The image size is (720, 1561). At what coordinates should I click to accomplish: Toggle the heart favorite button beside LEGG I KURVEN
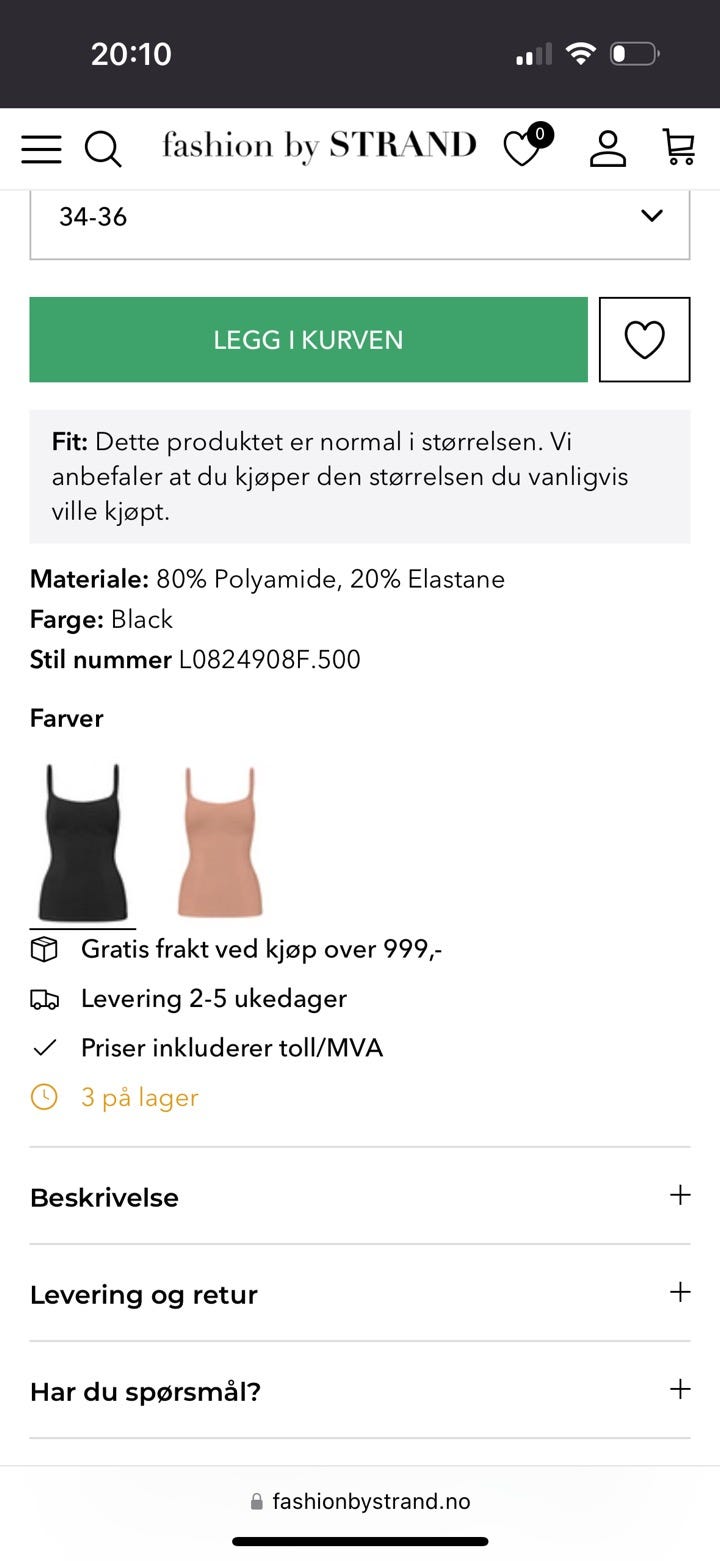[644, 339]
